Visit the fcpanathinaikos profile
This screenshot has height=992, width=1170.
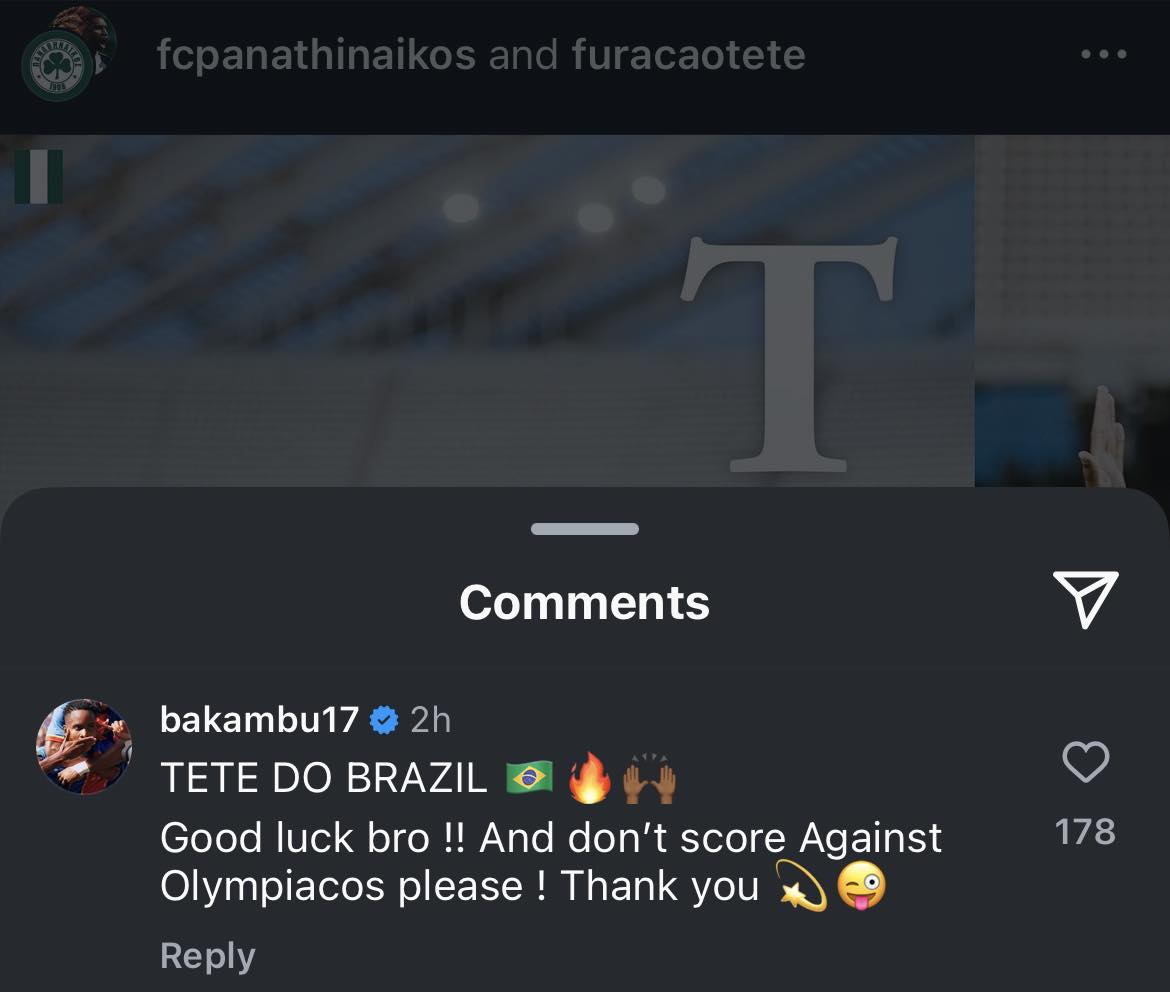(316, 55)
